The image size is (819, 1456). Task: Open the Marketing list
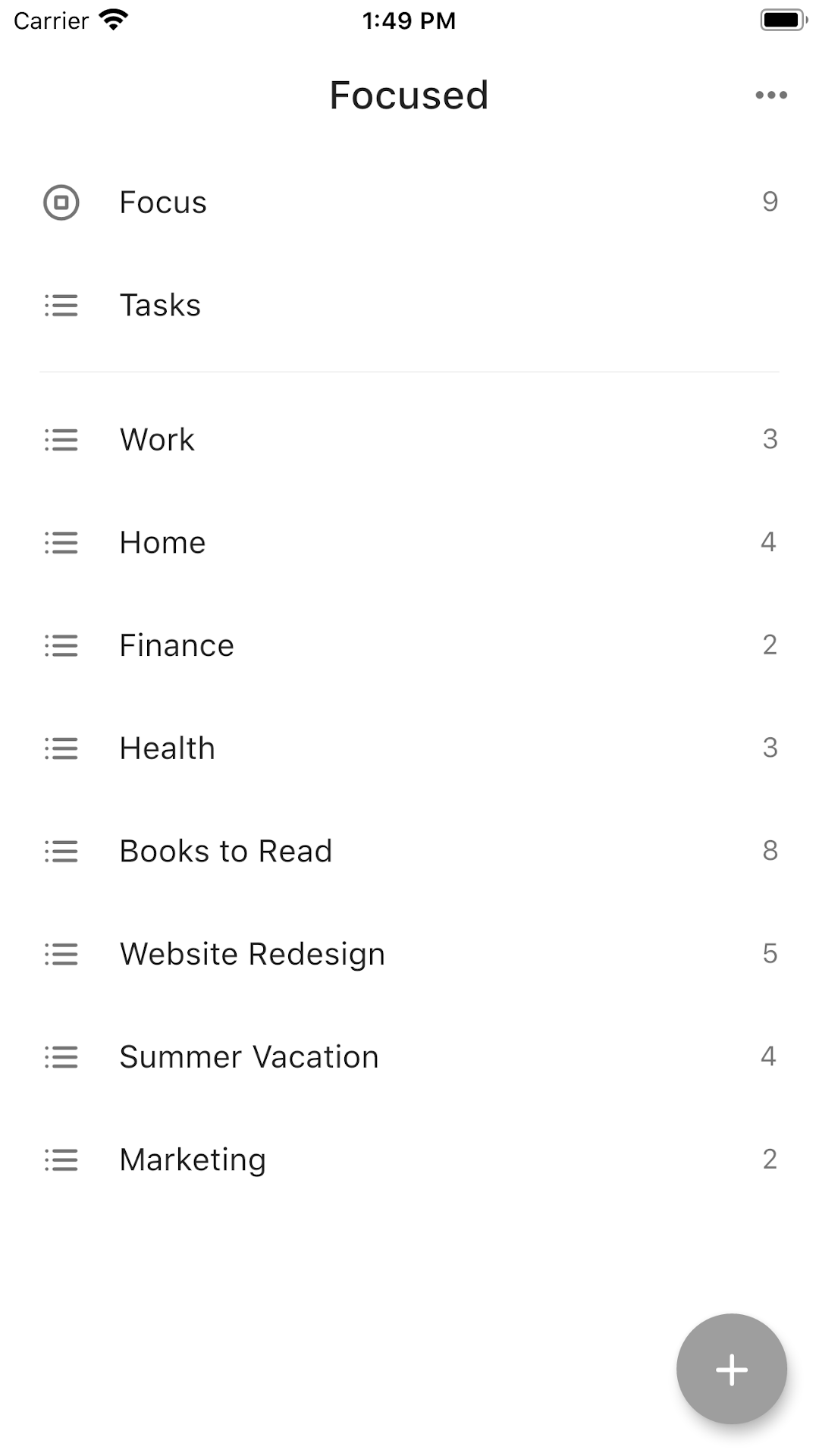point(193,1159)
